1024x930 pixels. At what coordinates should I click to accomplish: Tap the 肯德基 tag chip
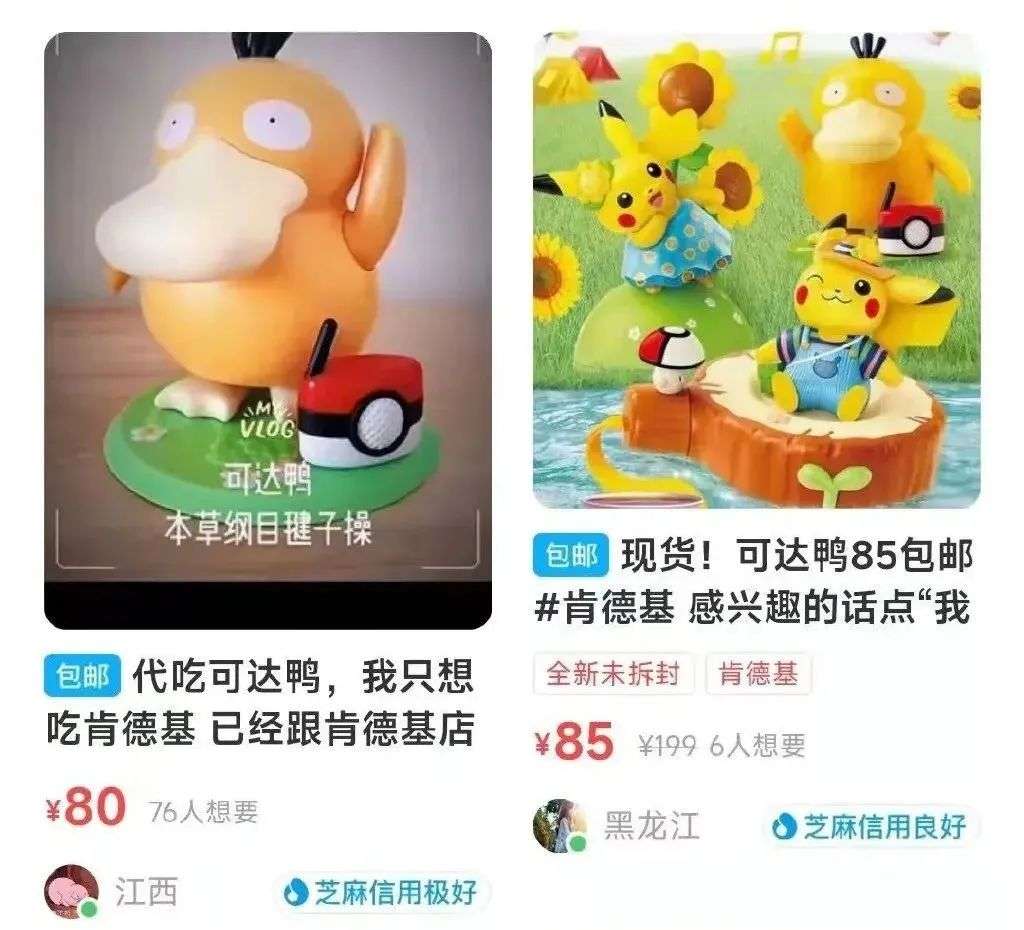[758, 675]
